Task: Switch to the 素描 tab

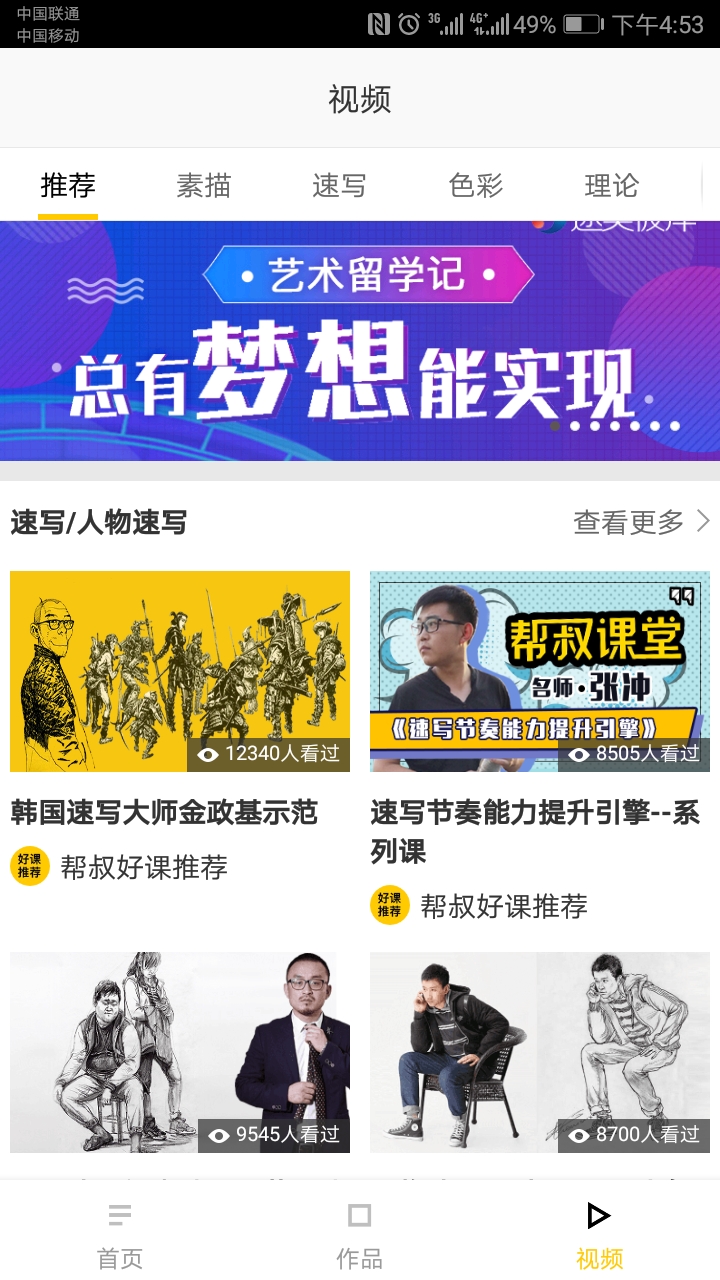Action: pos(204,186)
